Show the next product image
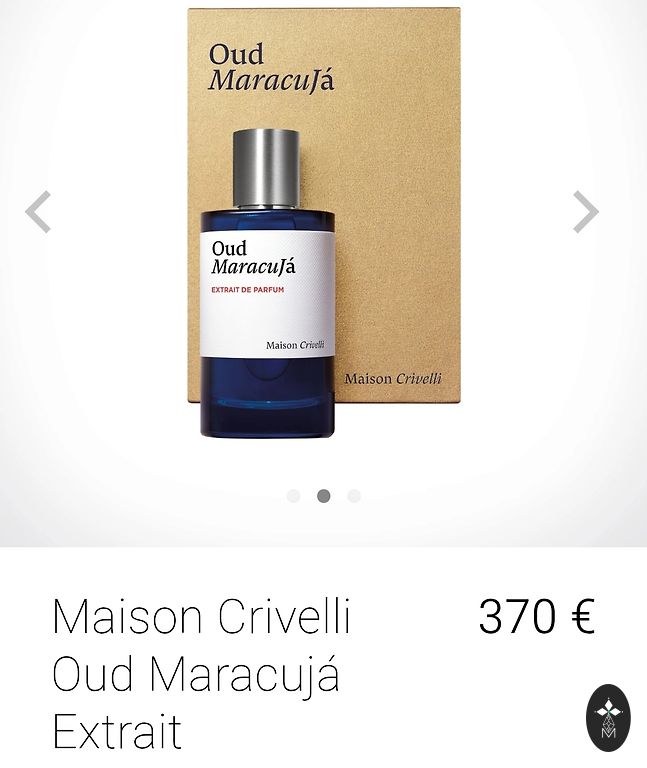 (x=585, y=212)
